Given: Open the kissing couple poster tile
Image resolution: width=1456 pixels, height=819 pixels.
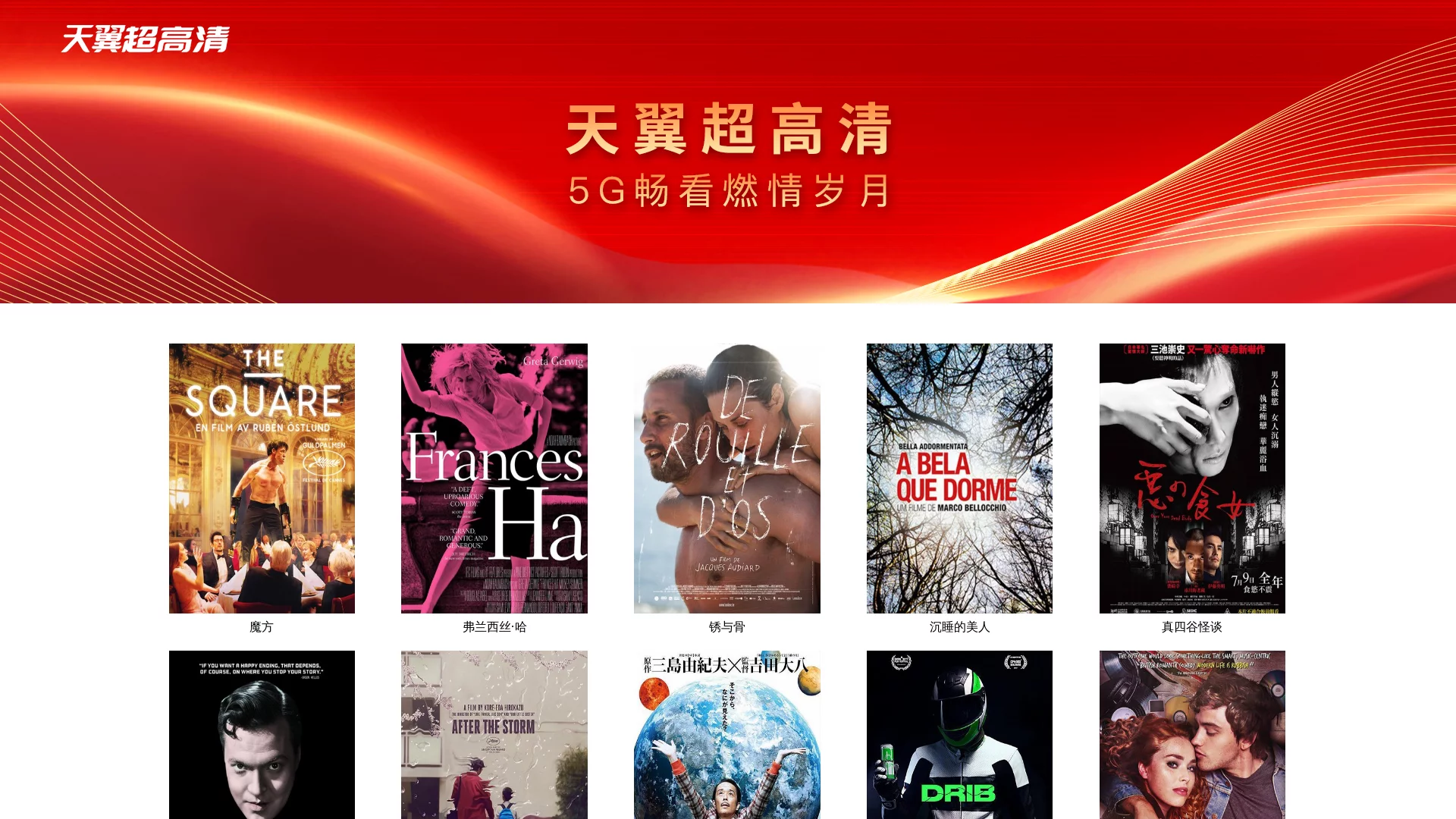Looking at the screenshot, I should pos(1192,734).
